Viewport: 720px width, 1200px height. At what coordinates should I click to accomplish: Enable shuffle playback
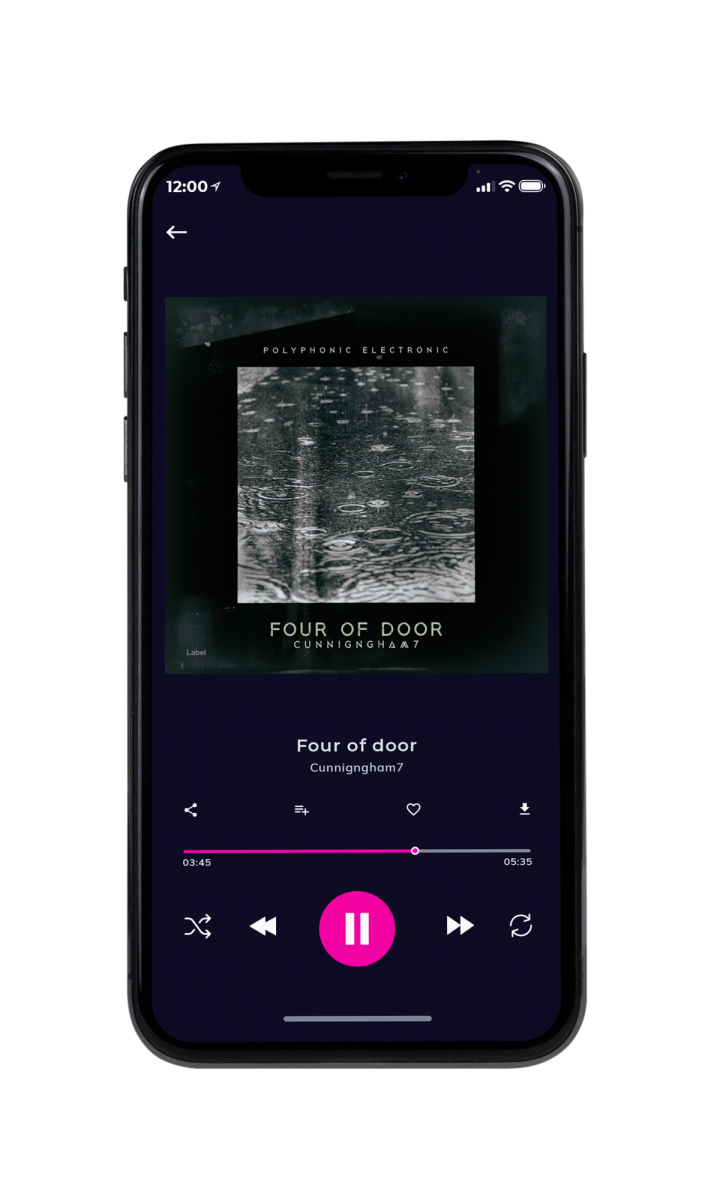(x=198, y=927)
